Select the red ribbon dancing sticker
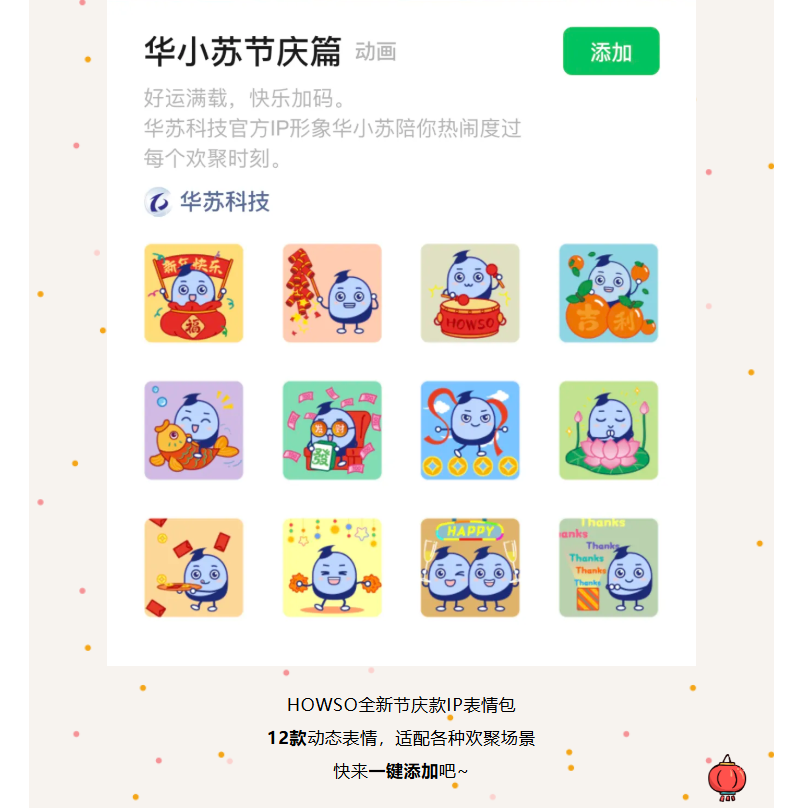The width and height of the screenshot is (800, 808). point(470,430)
